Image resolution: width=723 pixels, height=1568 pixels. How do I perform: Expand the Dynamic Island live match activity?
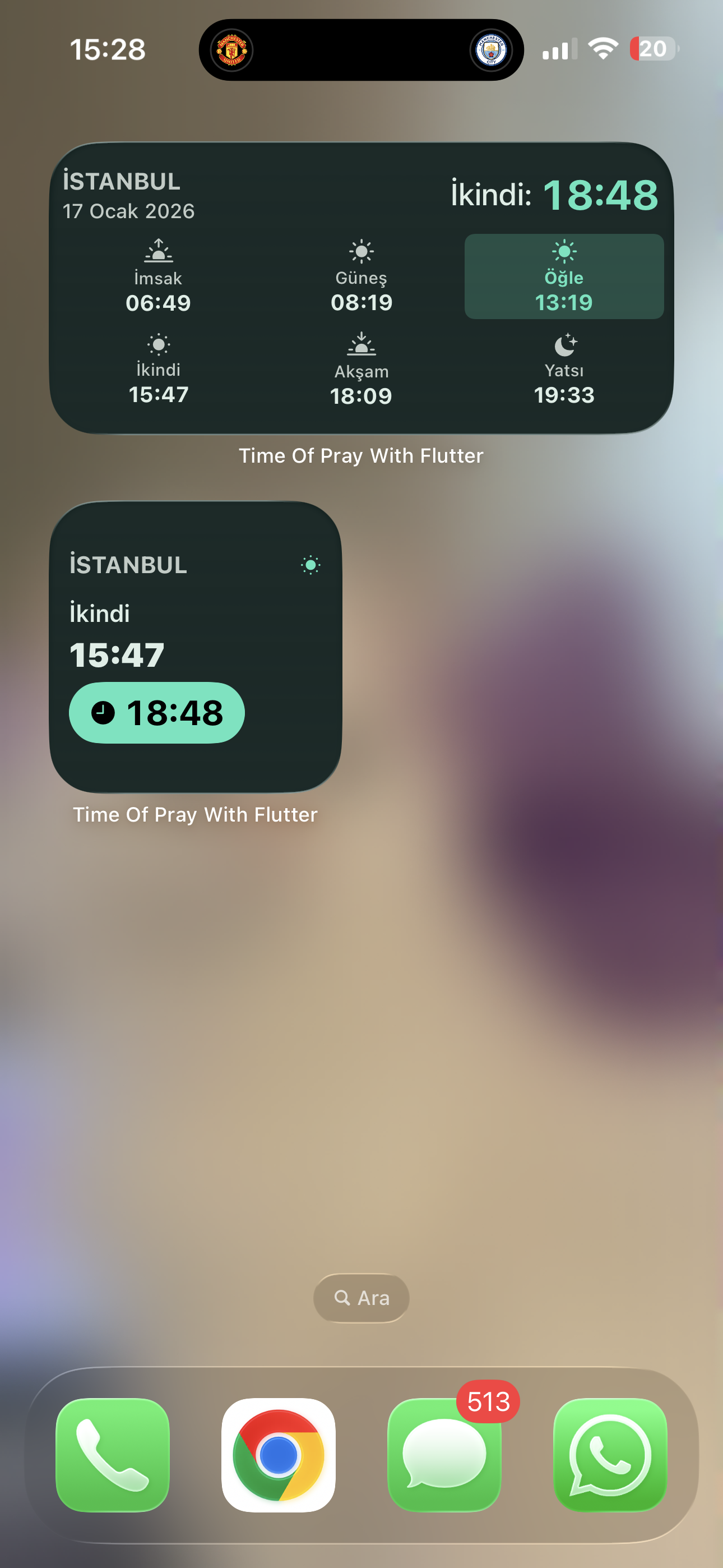point(361,50)
